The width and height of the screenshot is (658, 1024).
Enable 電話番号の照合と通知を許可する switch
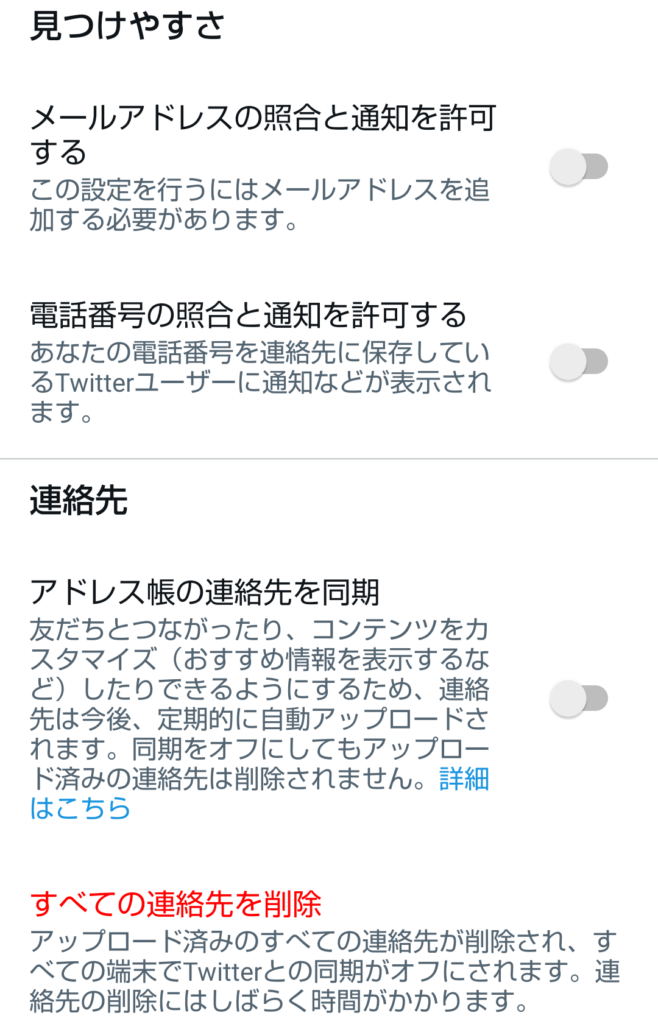coord(579,361)
